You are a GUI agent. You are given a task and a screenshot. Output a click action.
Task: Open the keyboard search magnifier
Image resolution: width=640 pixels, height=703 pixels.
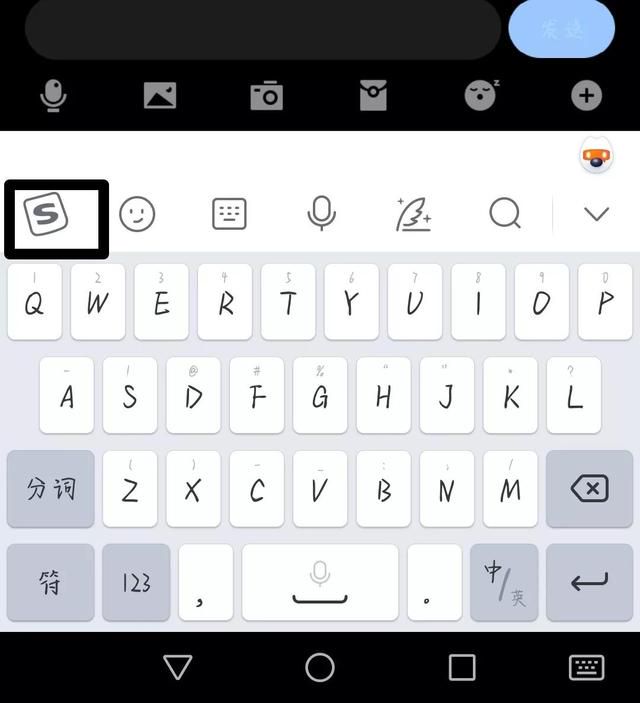(x=505, y=214)
